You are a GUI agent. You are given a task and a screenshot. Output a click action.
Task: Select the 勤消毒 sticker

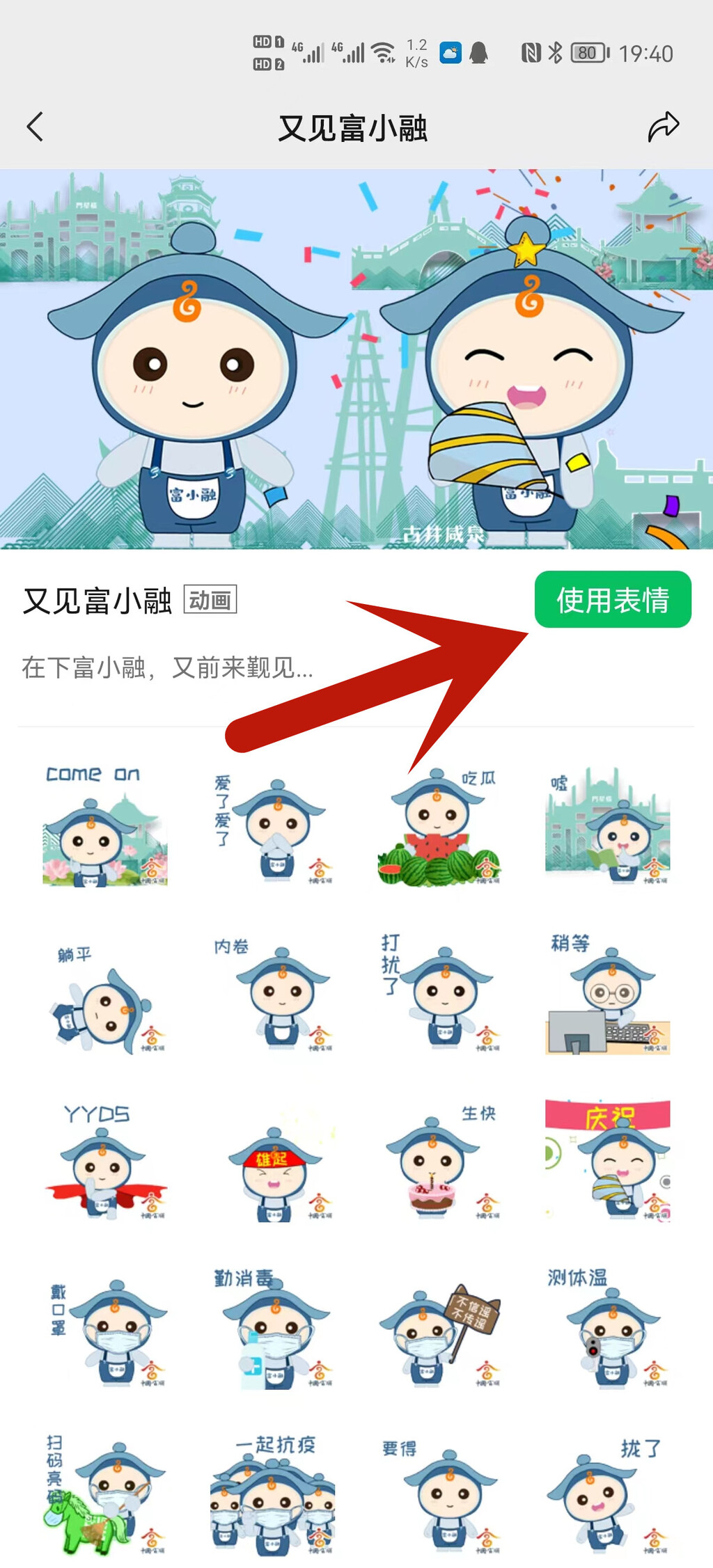pos(273,1331)
